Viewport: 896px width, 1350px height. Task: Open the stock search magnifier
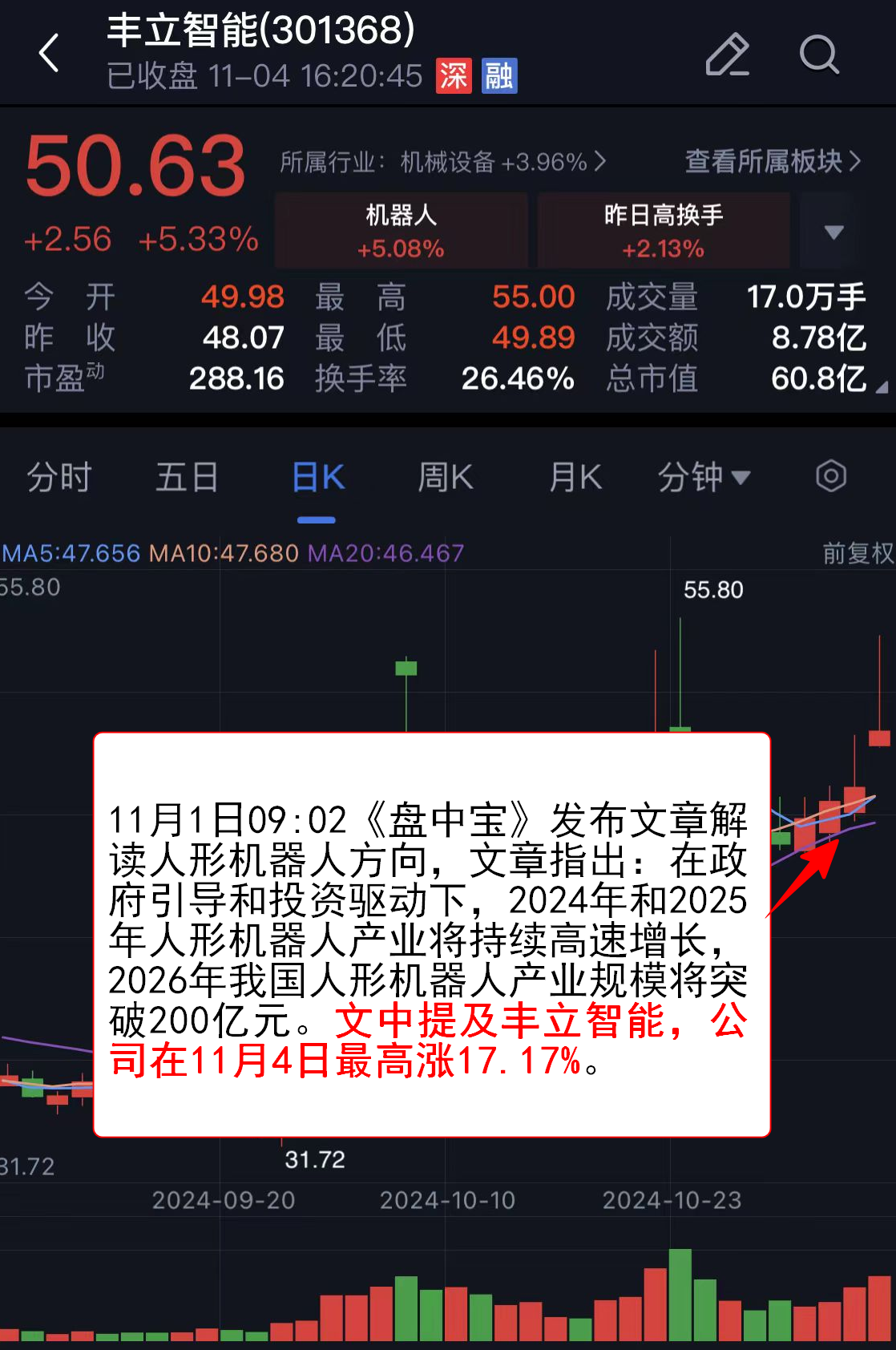tap(818, 55)
